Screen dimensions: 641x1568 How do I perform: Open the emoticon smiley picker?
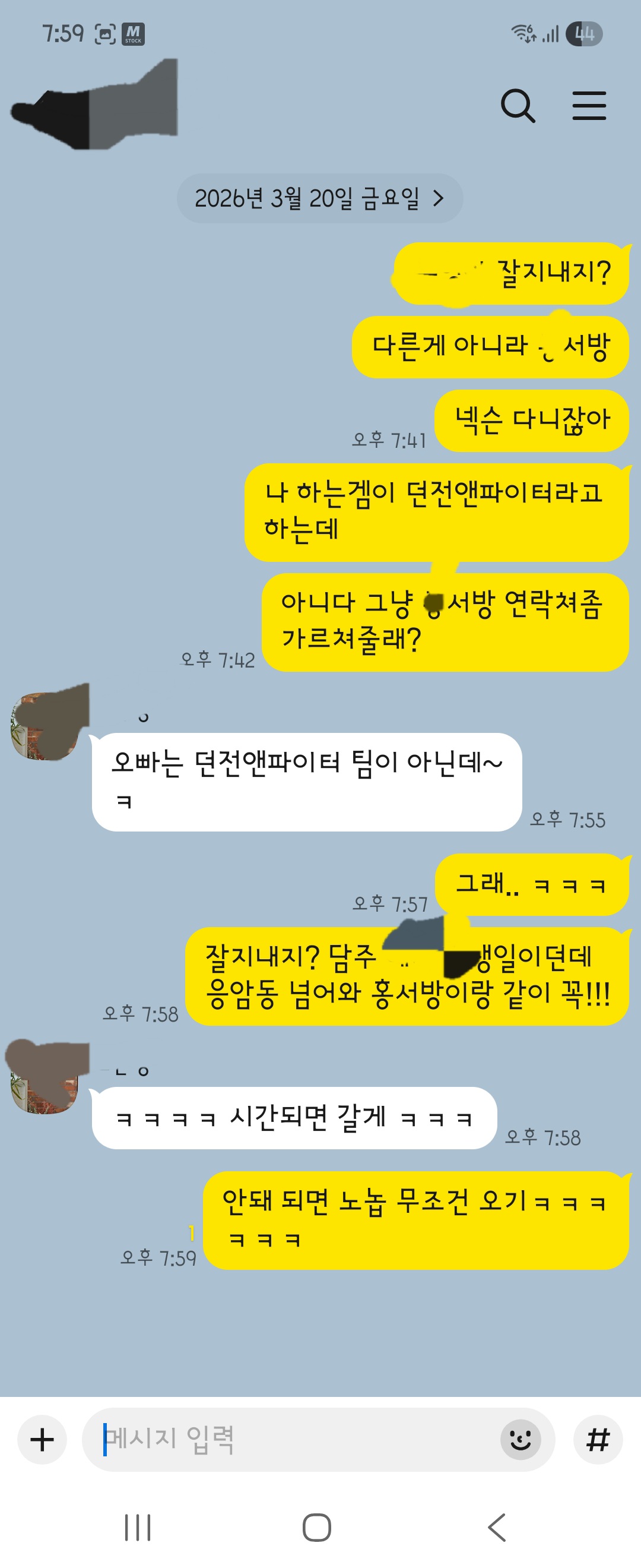(x=520, y=1440)
